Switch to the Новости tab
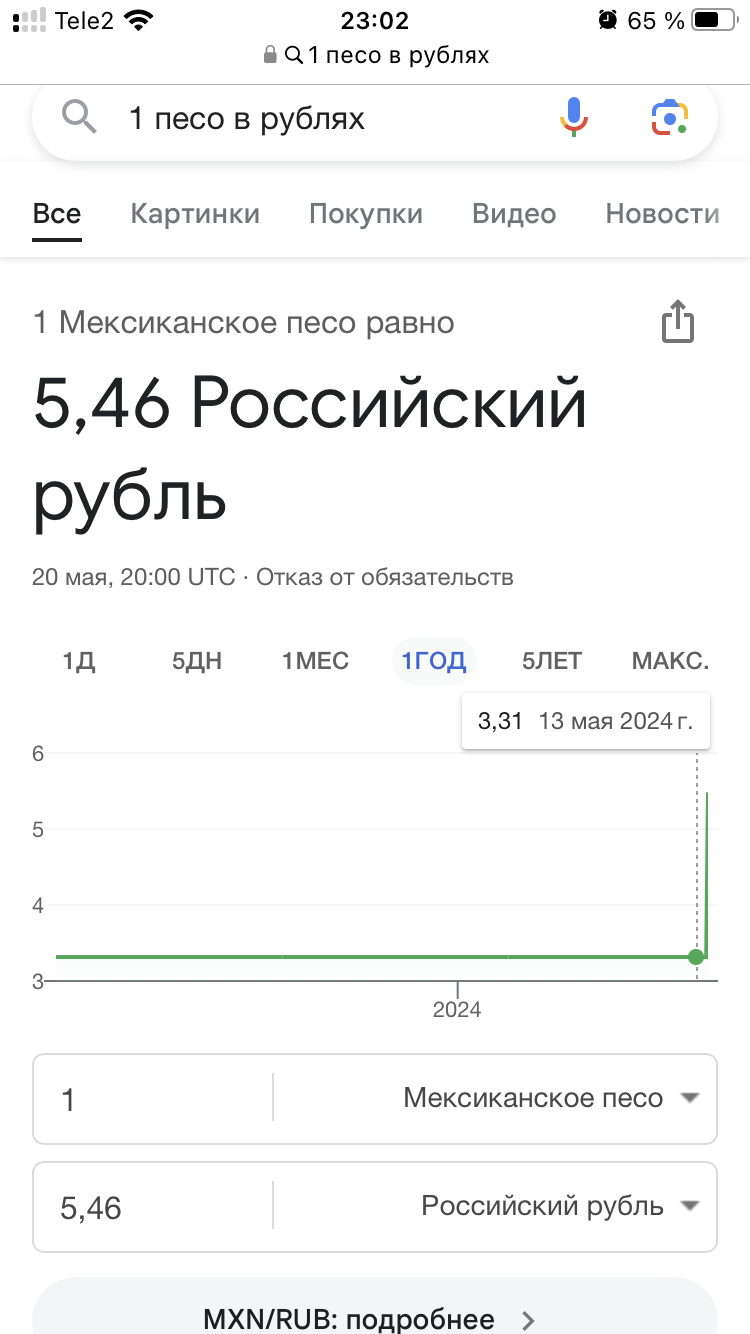The image size is (750, 1334). [663, 214]
